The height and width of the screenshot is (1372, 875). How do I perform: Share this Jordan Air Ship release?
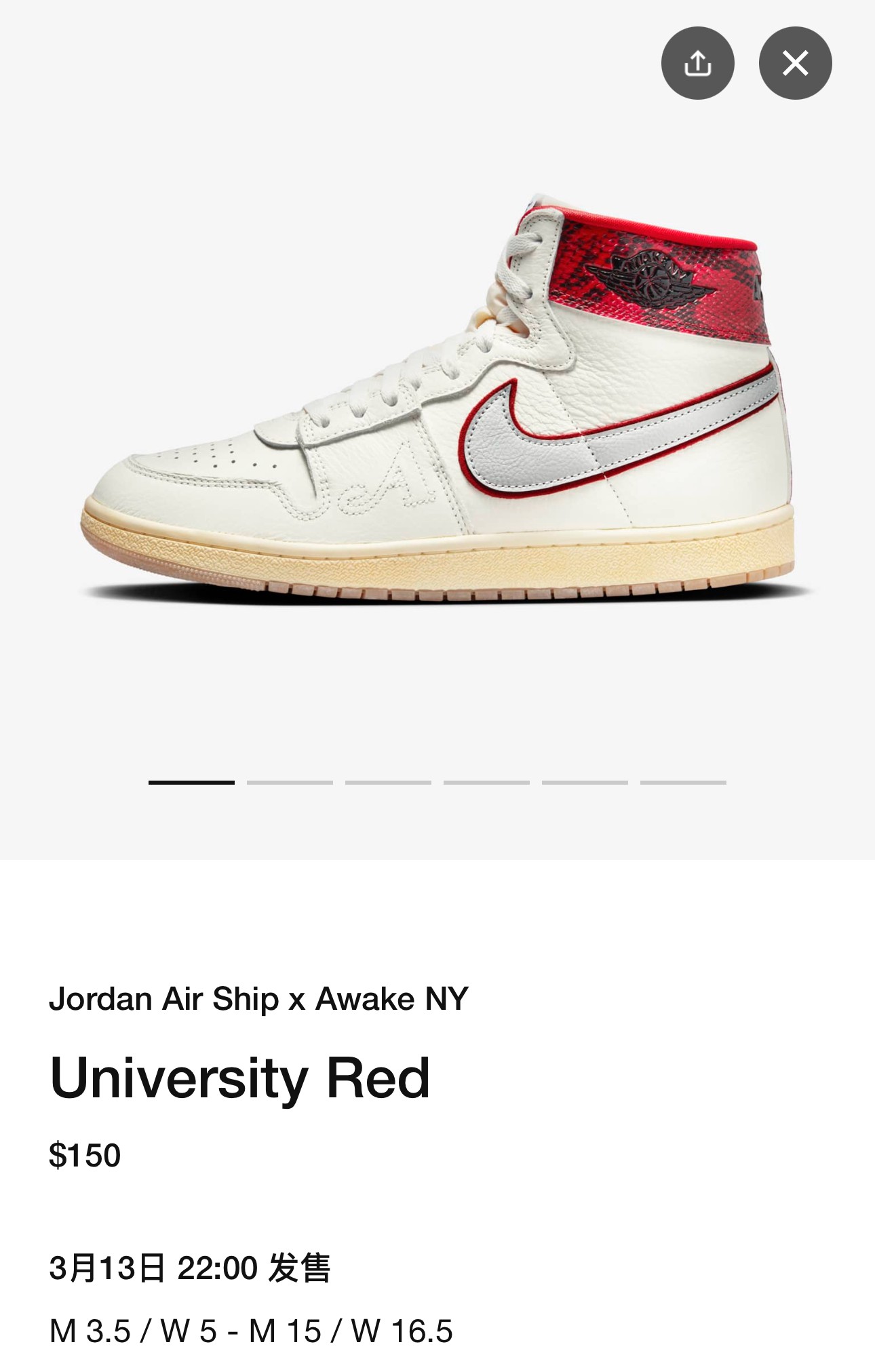pos(697,63)
